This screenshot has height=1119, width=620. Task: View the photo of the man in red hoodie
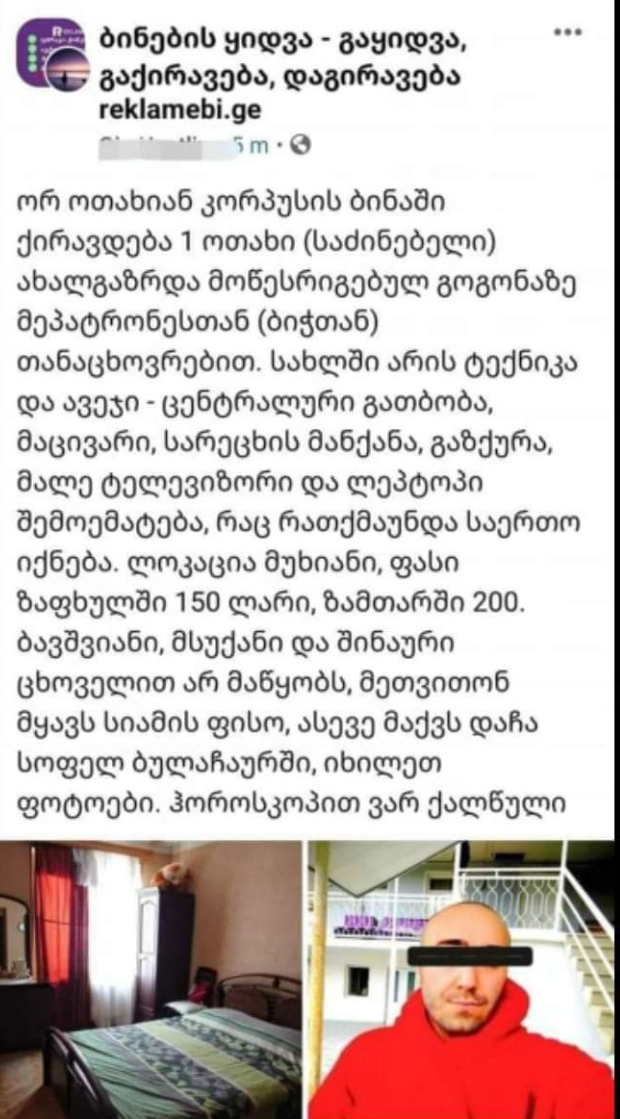[x=461, y=979]
